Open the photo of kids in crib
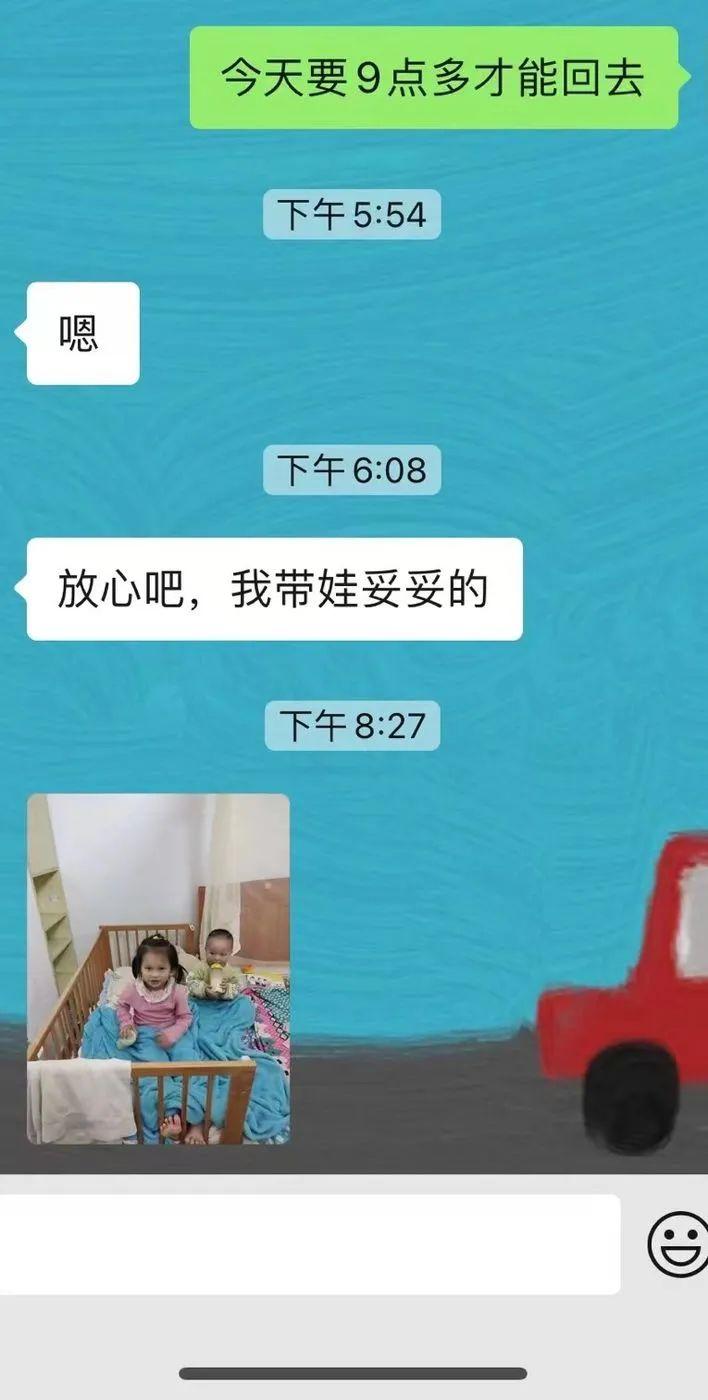The width and height of the screenshot is (708, 1400). [158, 968]
